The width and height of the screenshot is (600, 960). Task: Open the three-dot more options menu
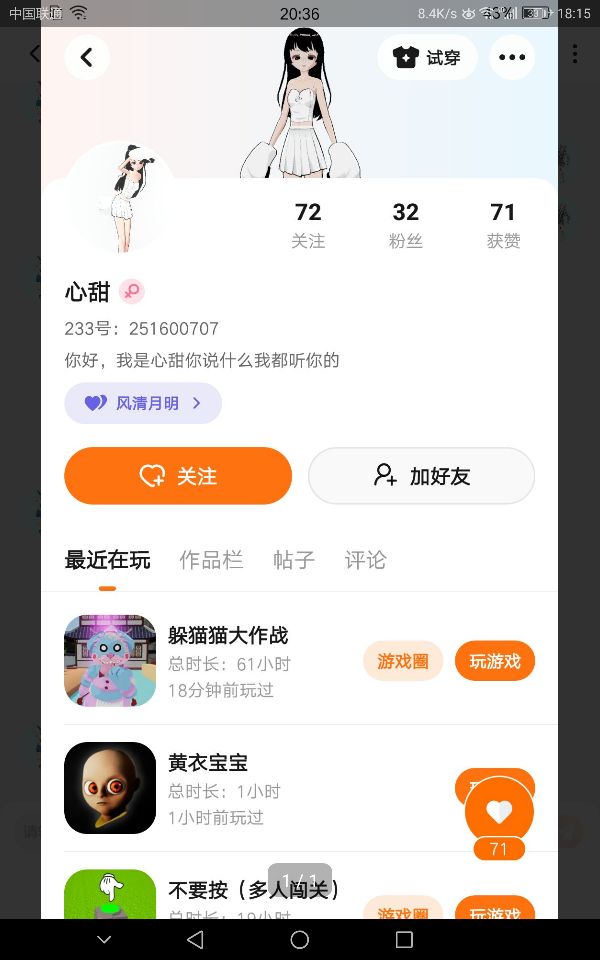point(512,58)
